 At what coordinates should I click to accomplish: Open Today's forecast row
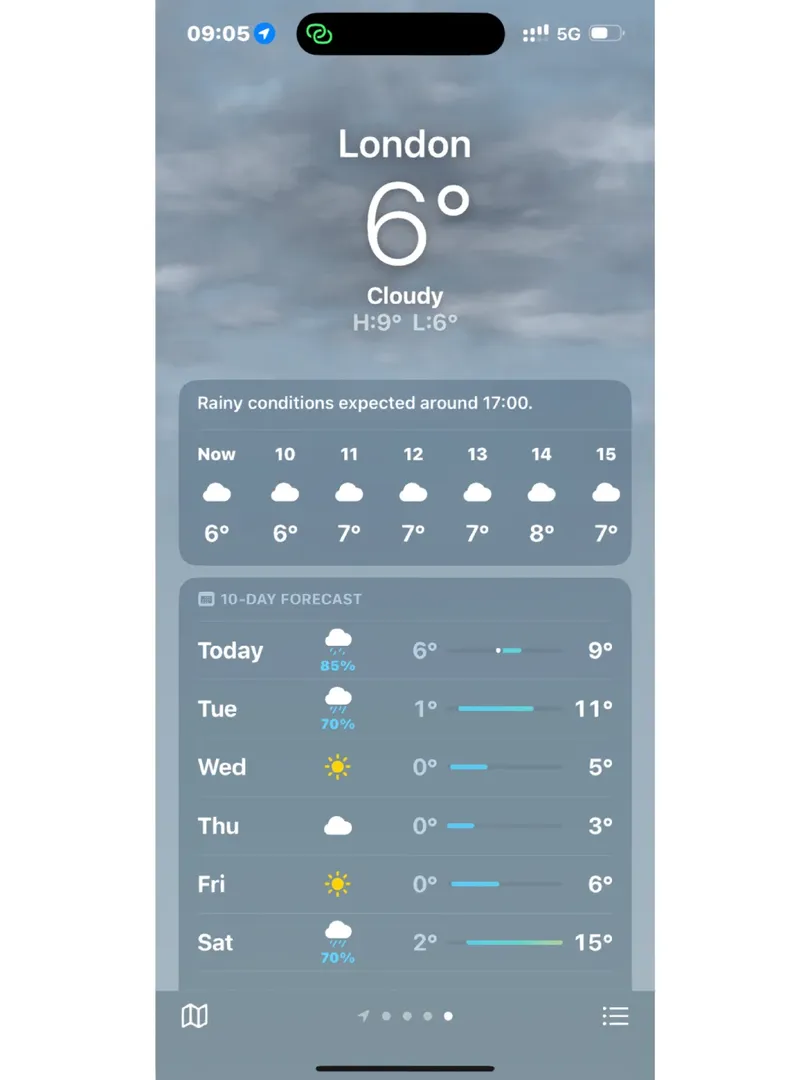(405, 650)
